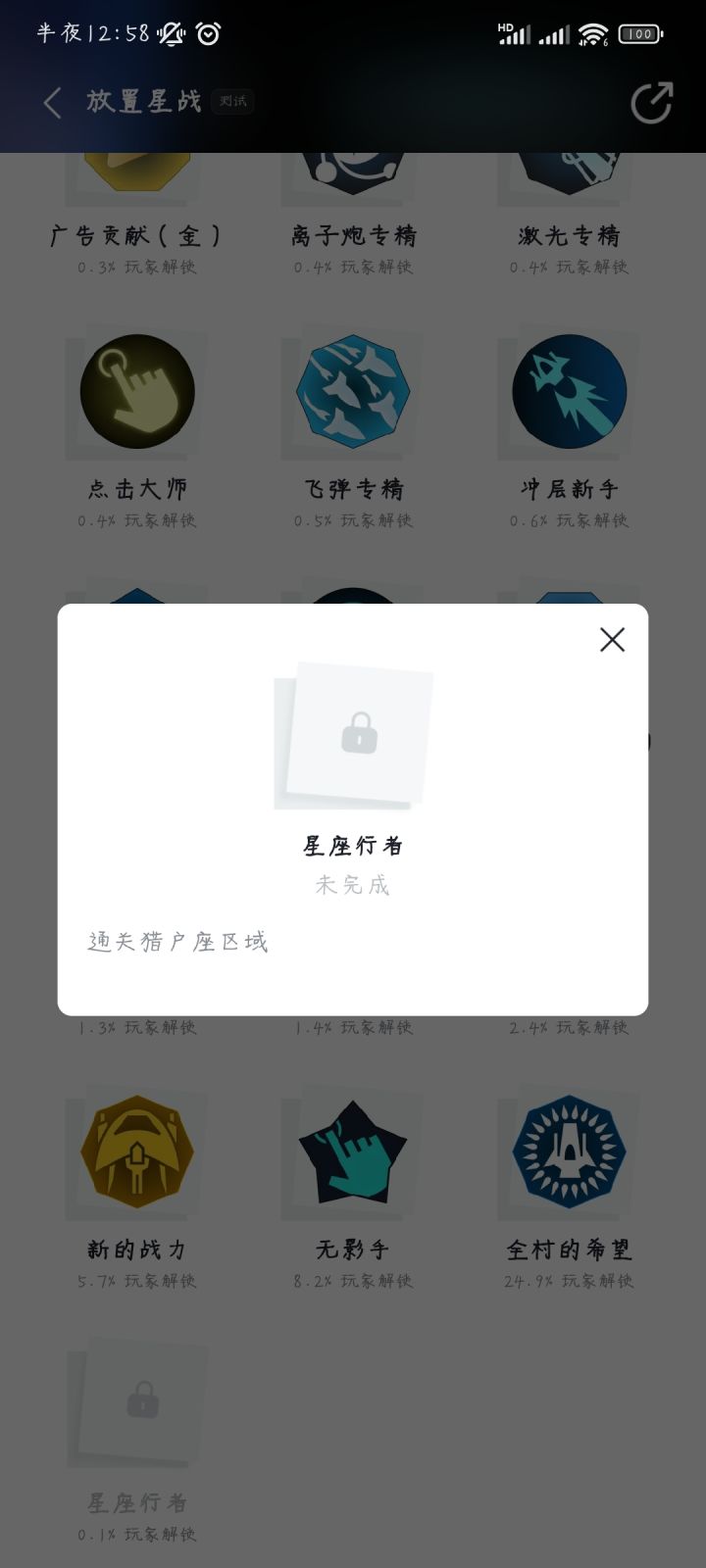Close the 星座行者 achievement dialog
706x1568 pixels.
(x=612, y=640)
